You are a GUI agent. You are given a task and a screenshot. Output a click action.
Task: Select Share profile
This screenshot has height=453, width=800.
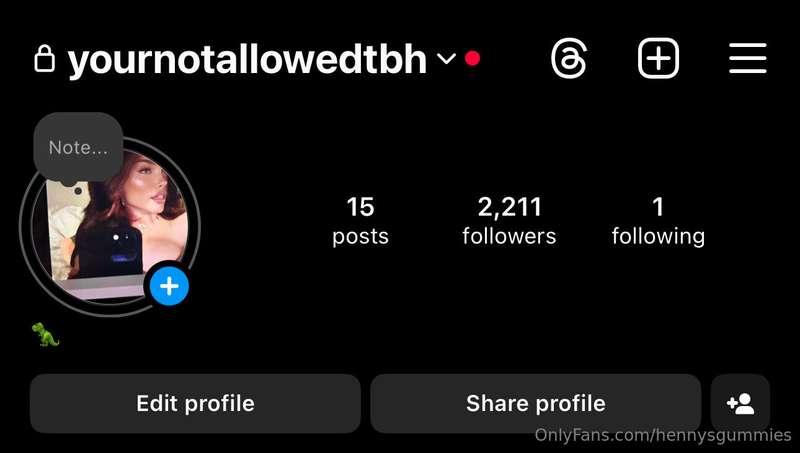[x=535, y=404]
